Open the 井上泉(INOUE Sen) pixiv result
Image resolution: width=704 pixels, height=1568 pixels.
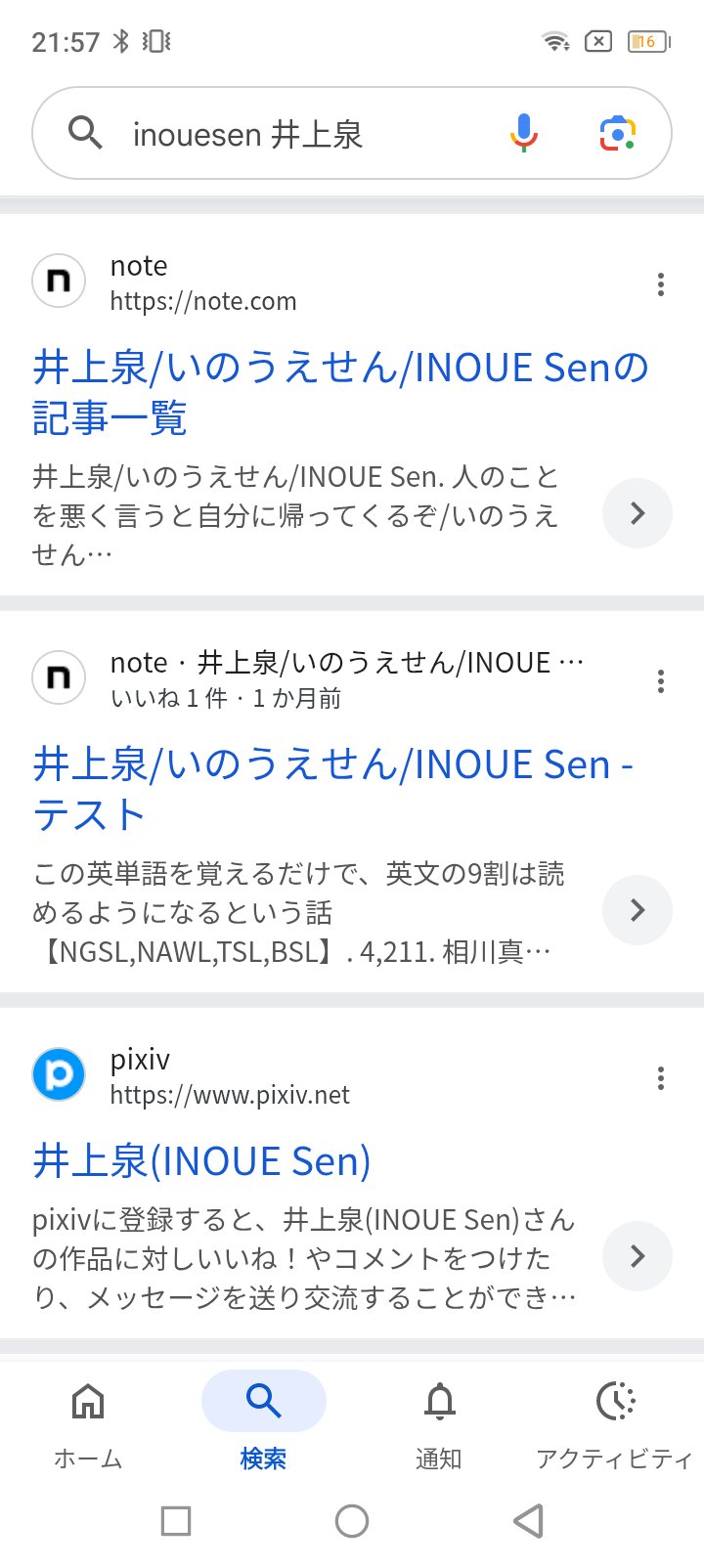202,1161
